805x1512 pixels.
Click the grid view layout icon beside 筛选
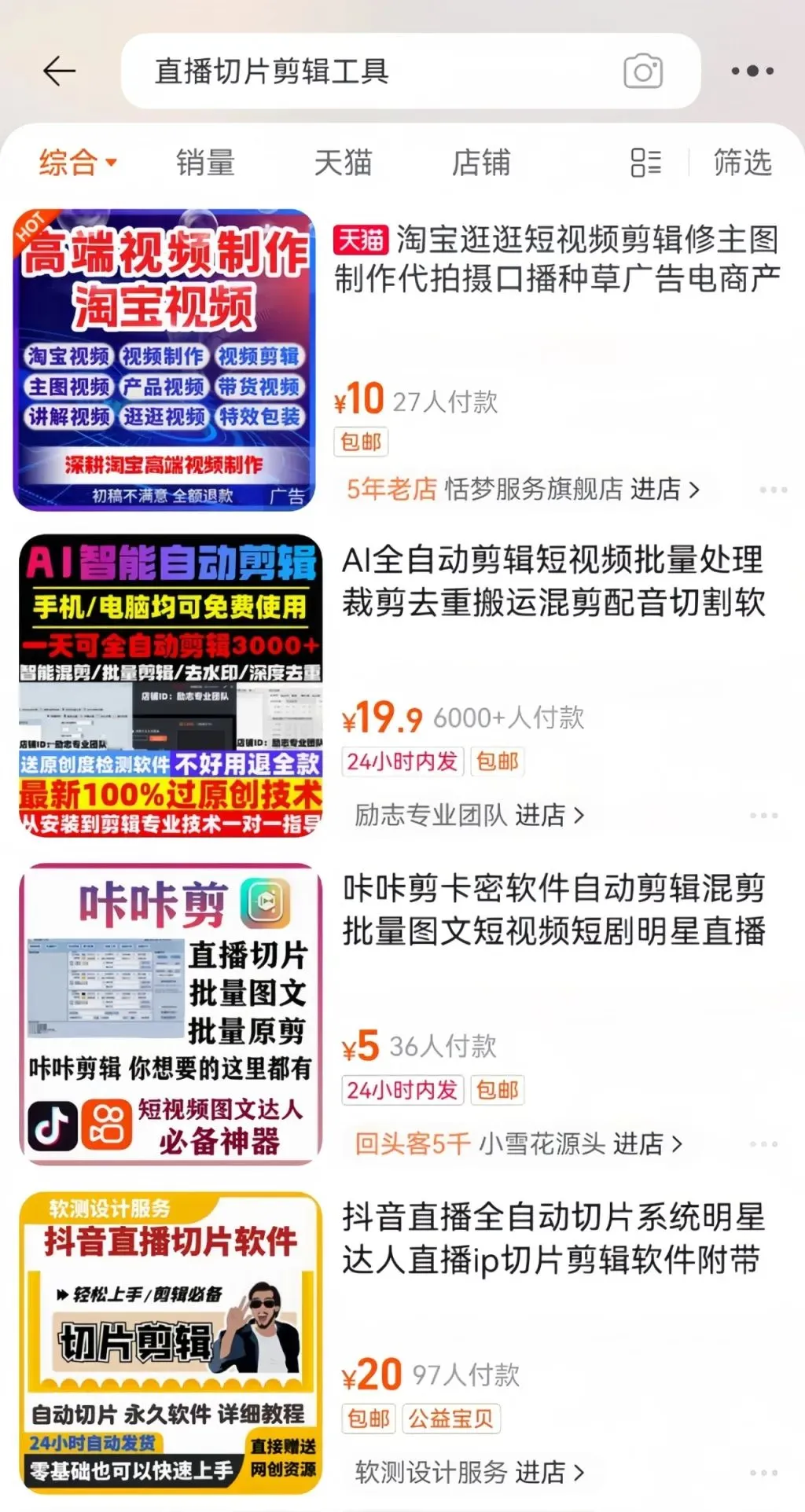click(x=646, y=163)
